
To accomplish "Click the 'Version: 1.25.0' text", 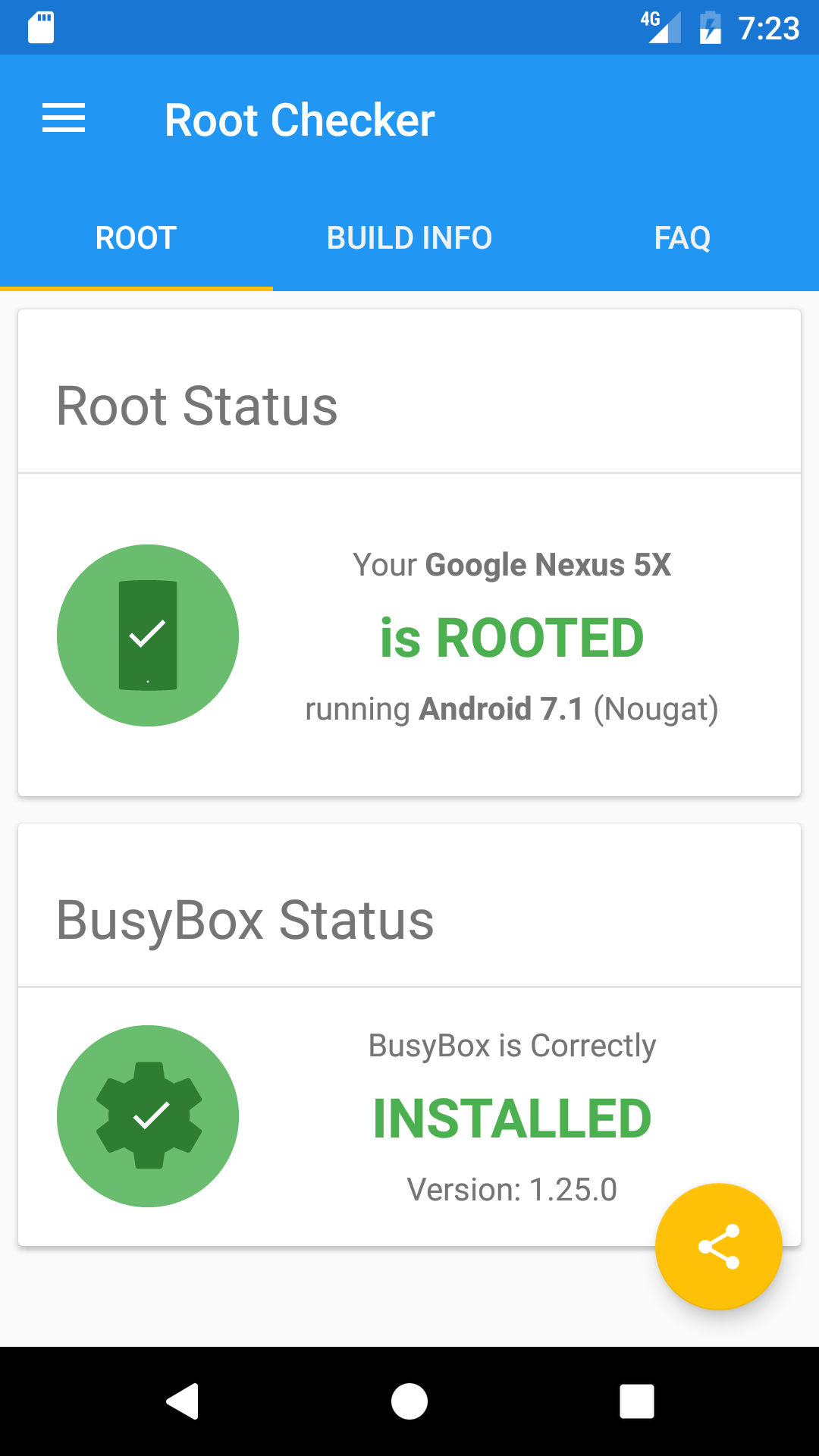I will coord(511,1190).
